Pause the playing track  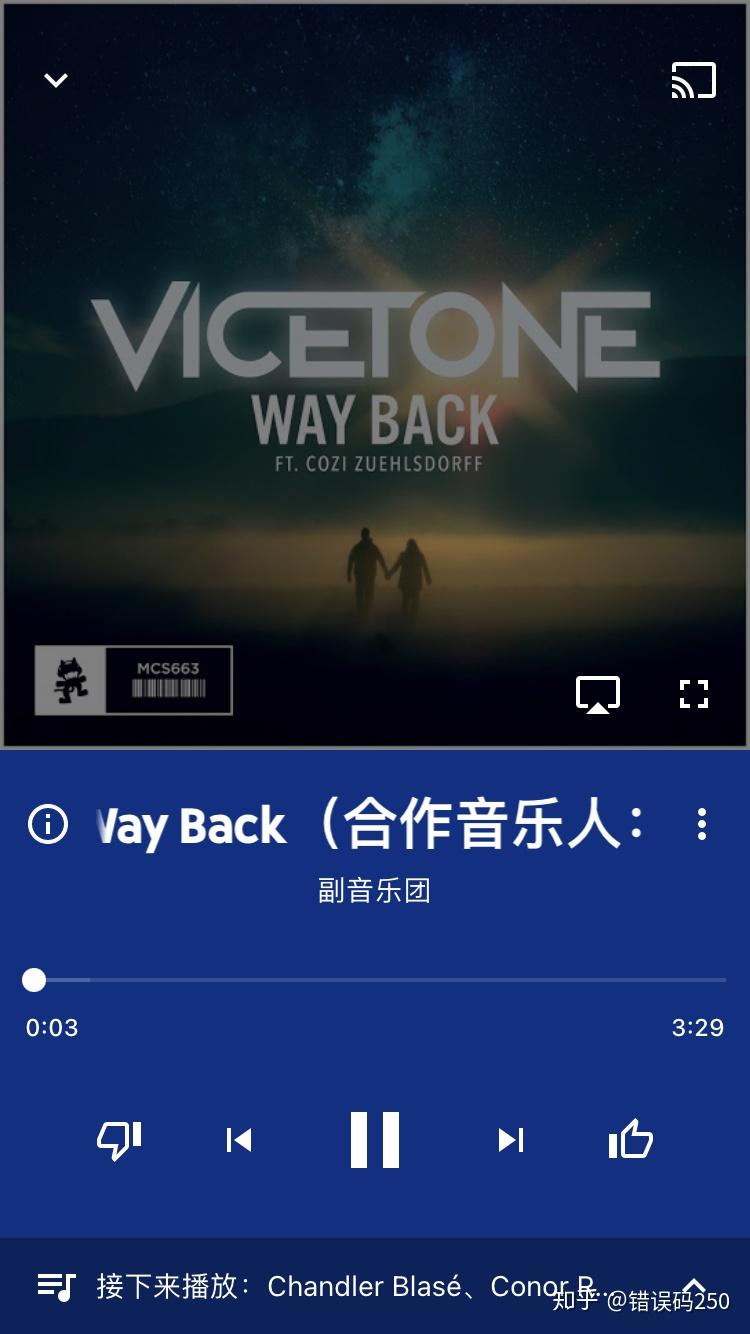[375, 1140]
